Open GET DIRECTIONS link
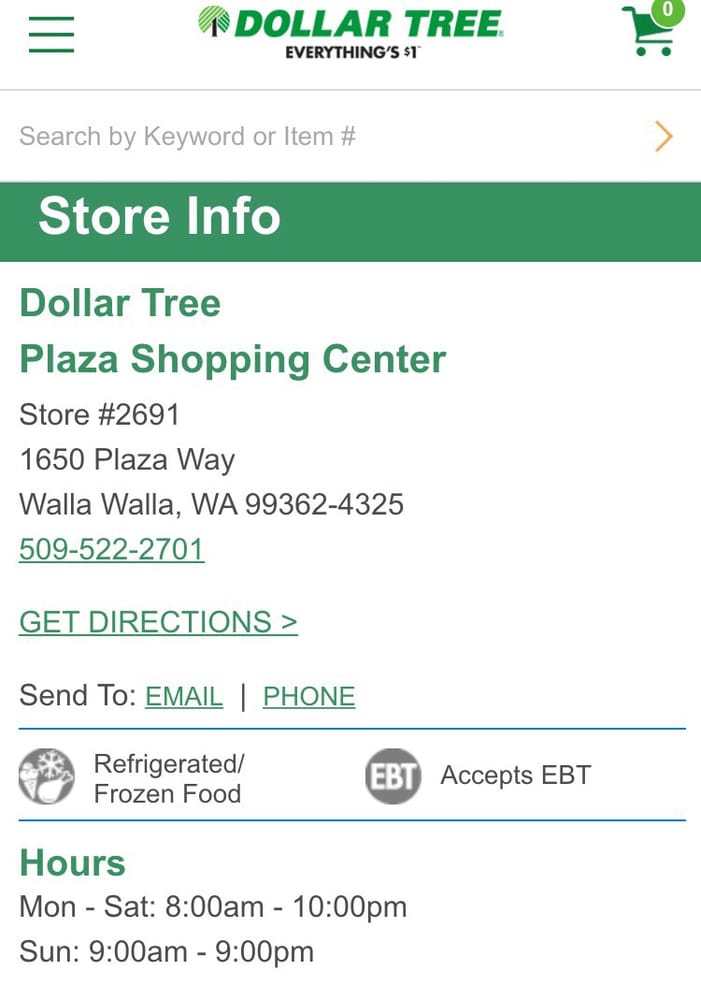The height and width of the screenshot is (1000, 701). (x=158, y=622)
